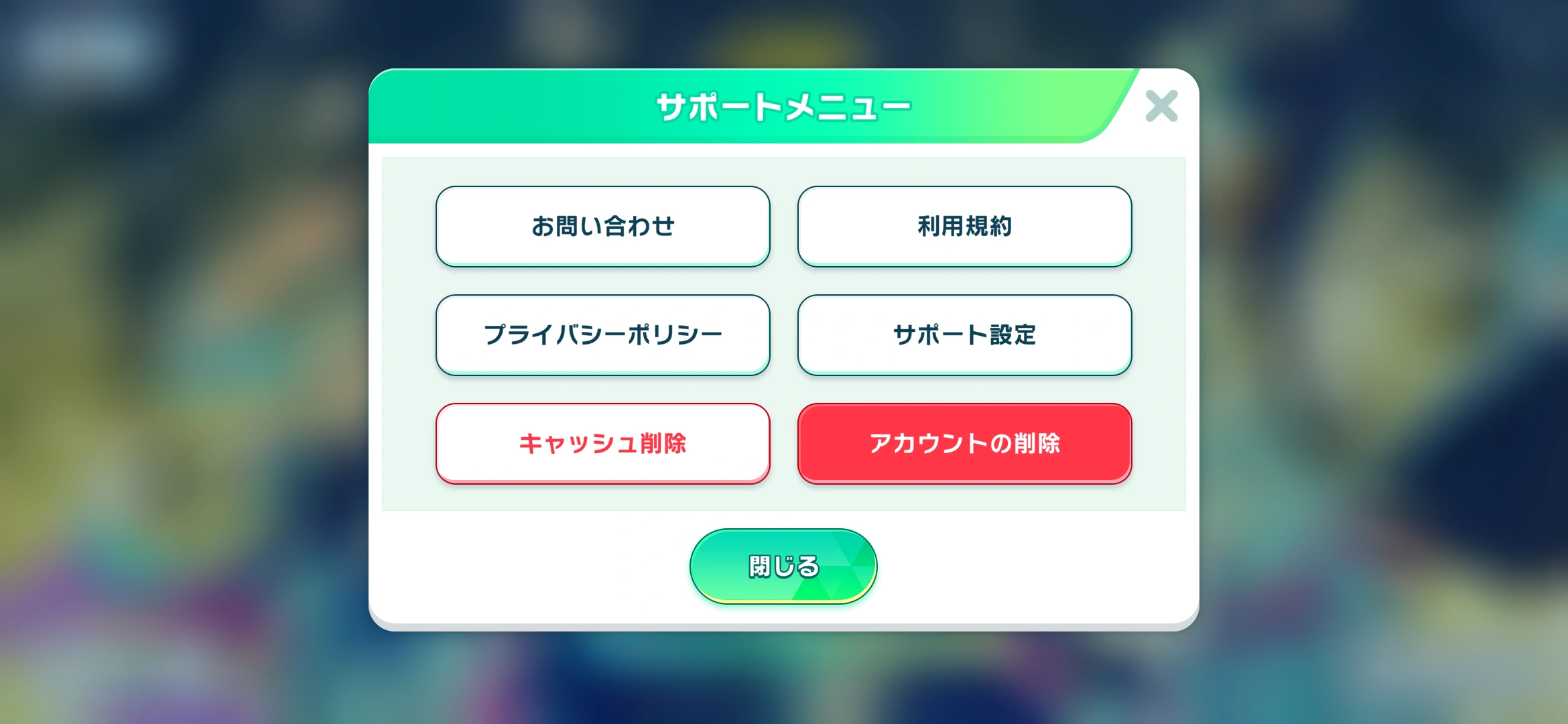The image size is (1568, 724).
Task: Close the support menu with the X icon
Action: pos(1161,106)
